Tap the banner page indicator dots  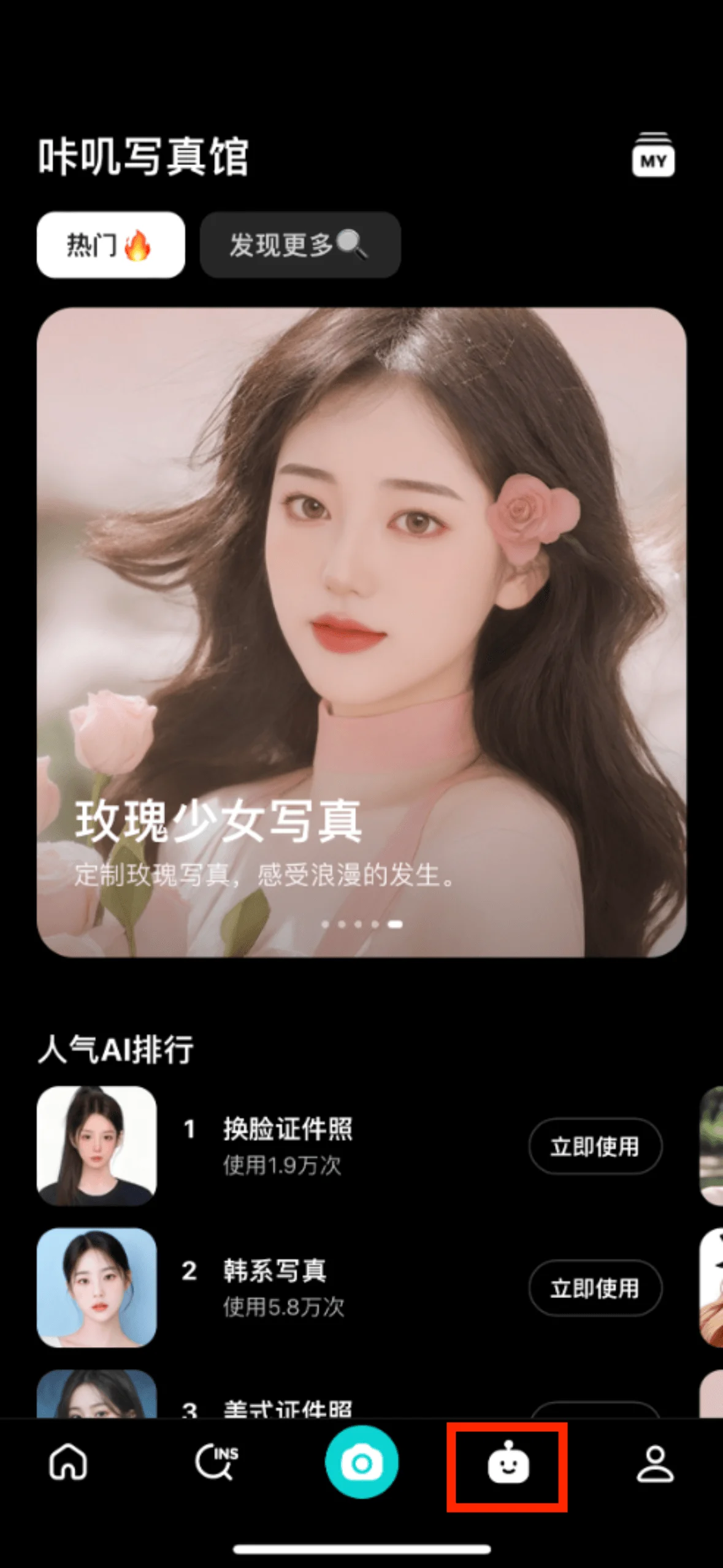(x=361, y=924)
